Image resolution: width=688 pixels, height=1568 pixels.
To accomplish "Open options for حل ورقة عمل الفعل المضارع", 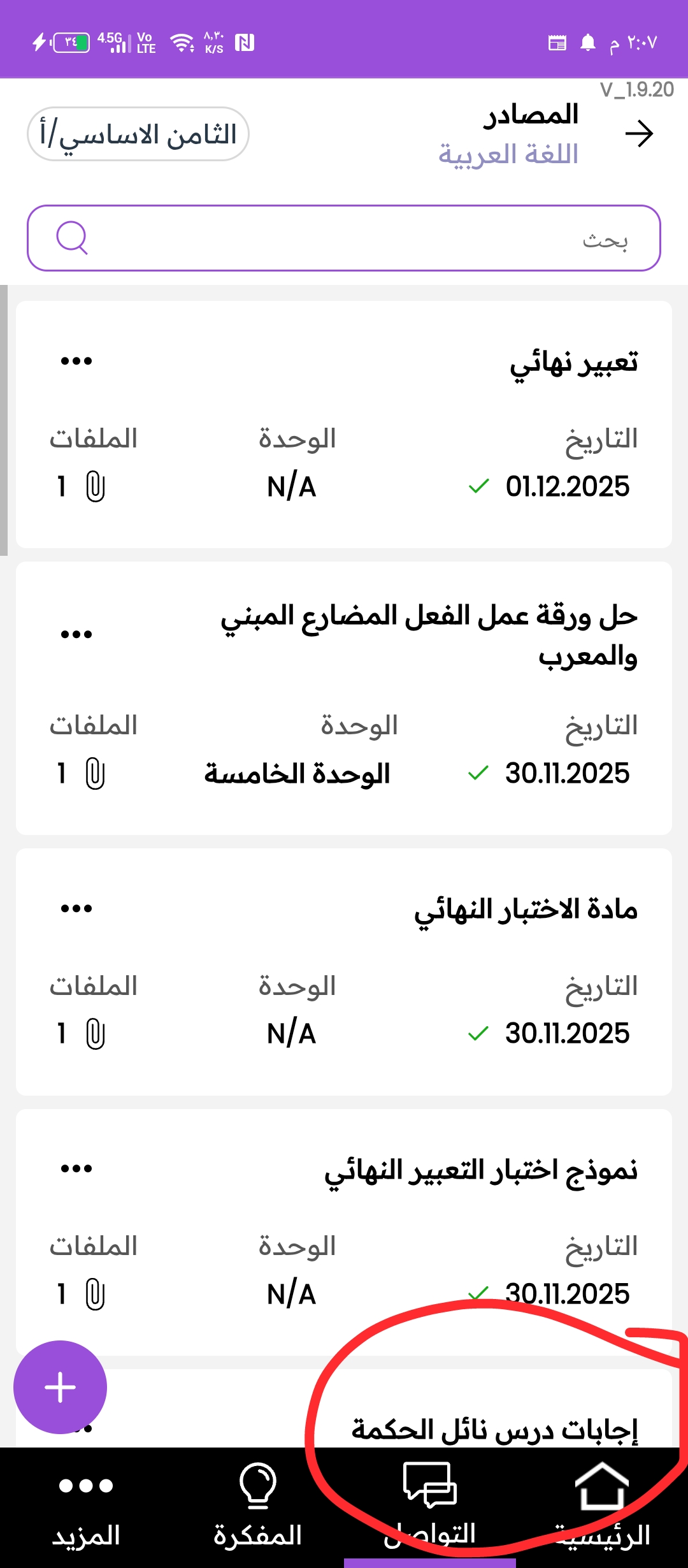I will (76, 634).
